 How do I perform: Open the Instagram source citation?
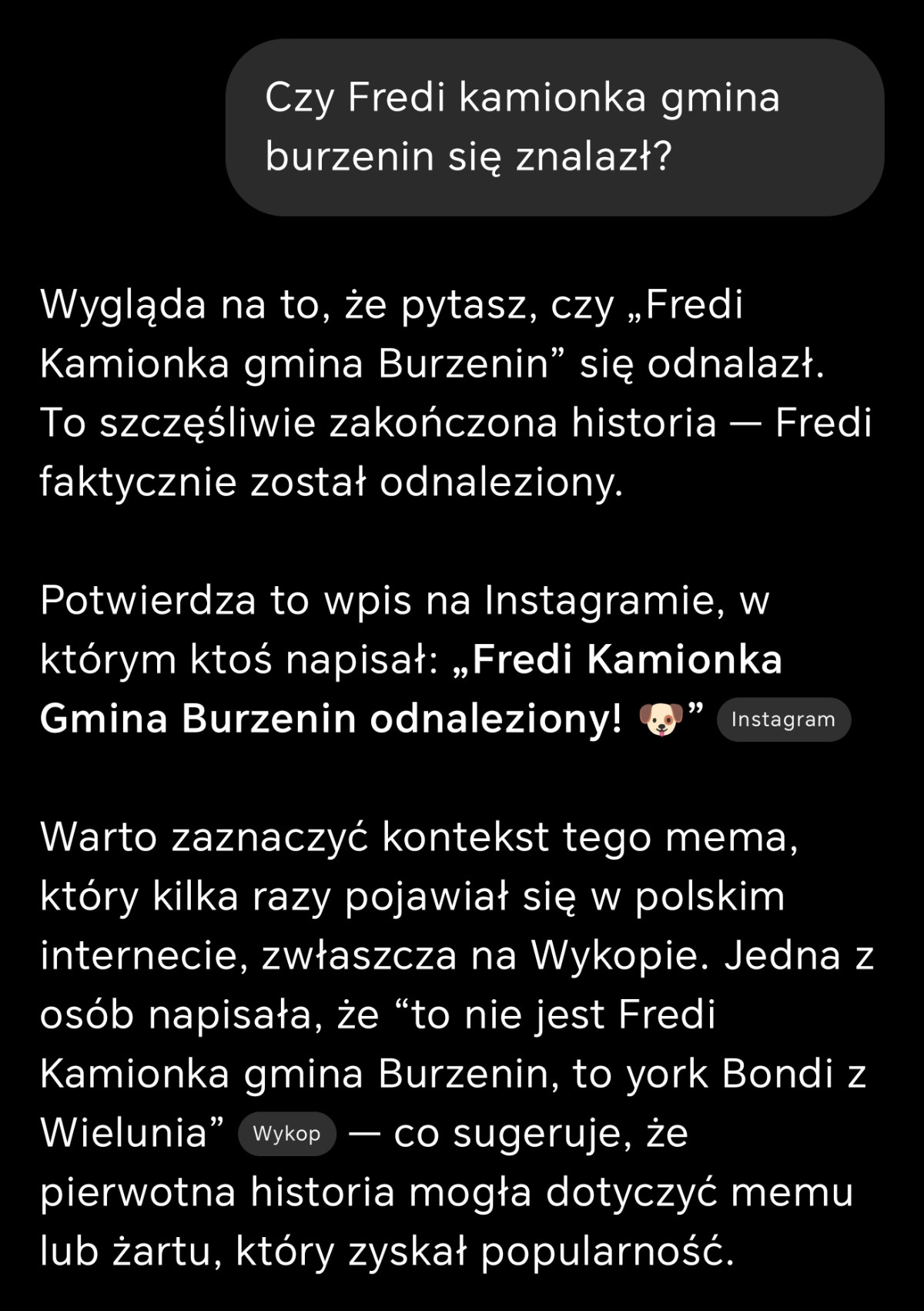coord(783,719)
